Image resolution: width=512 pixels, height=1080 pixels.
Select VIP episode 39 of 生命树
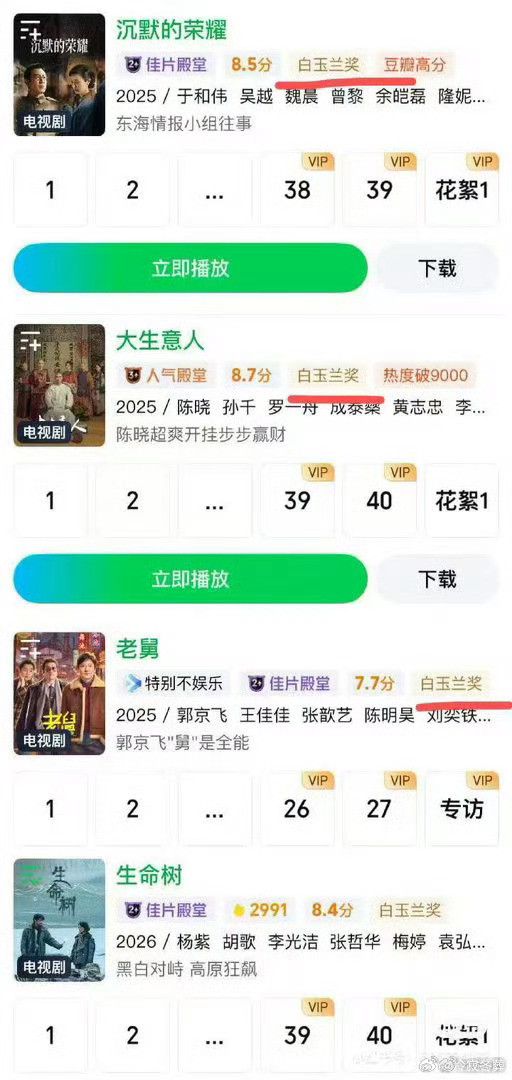coord(297,1035)
